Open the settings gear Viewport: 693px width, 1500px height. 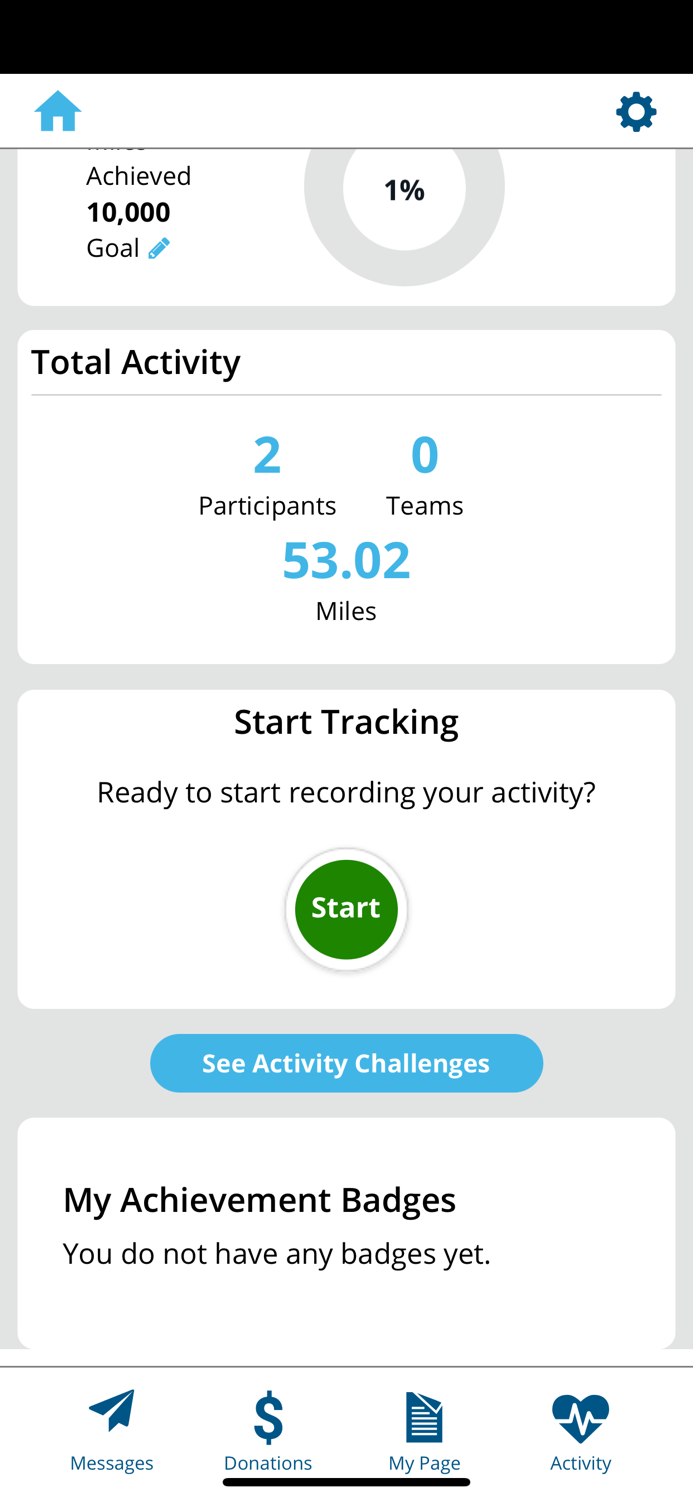coord(636,112)
